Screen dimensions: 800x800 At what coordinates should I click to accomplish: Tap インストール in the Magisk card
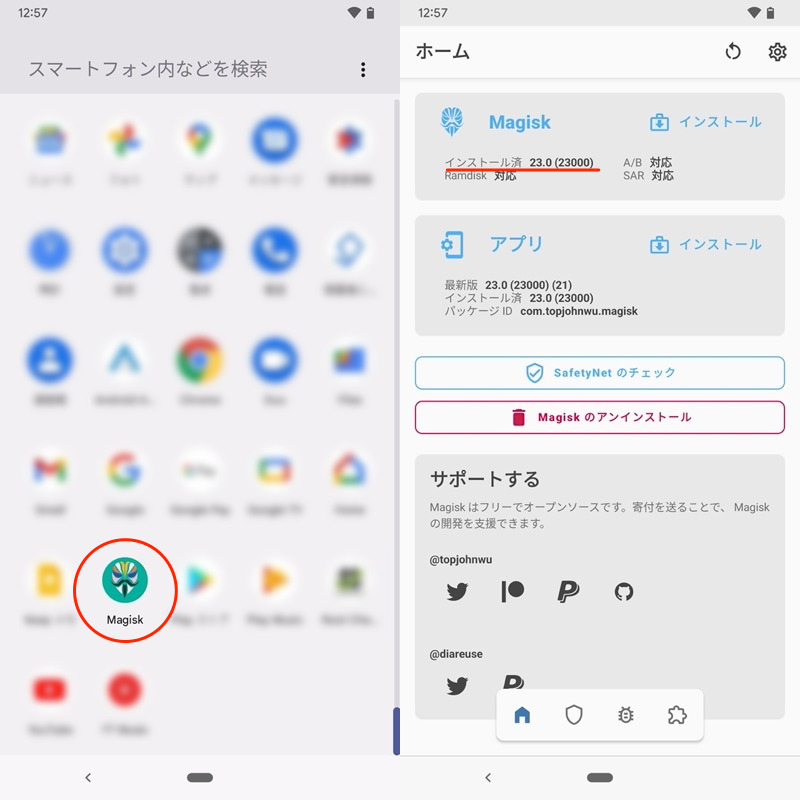click(706, 122)
